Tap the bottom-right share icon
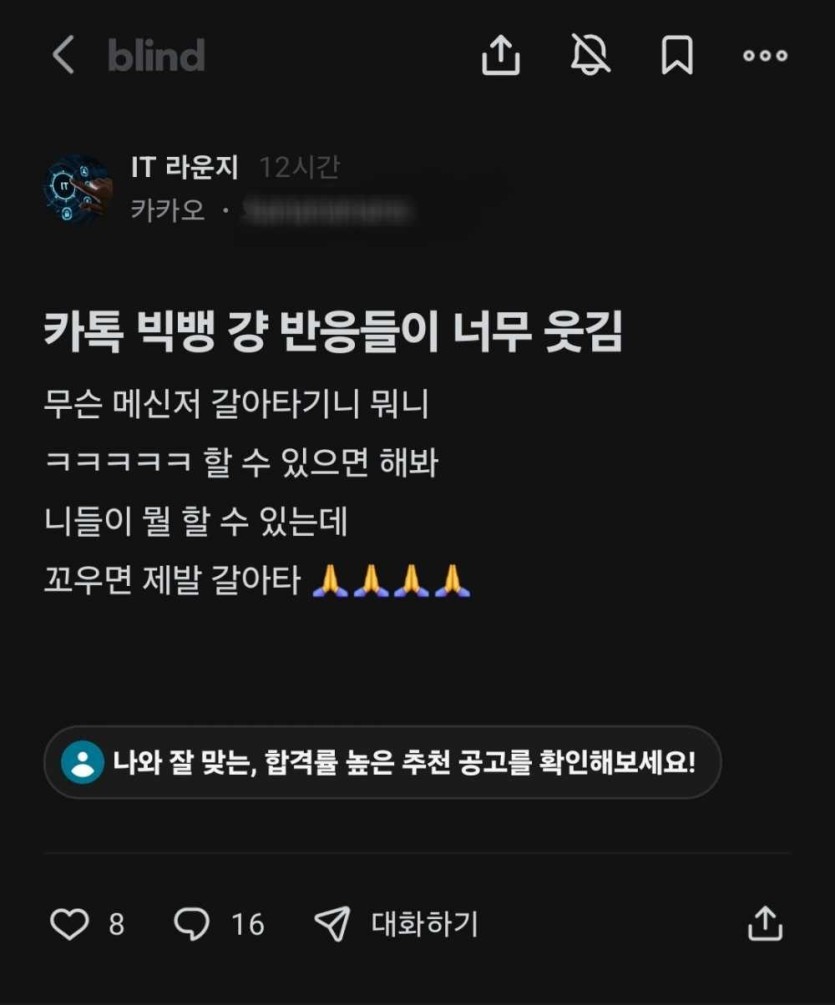The height and width of the screenshot is (1005, 835). [765, 923]
